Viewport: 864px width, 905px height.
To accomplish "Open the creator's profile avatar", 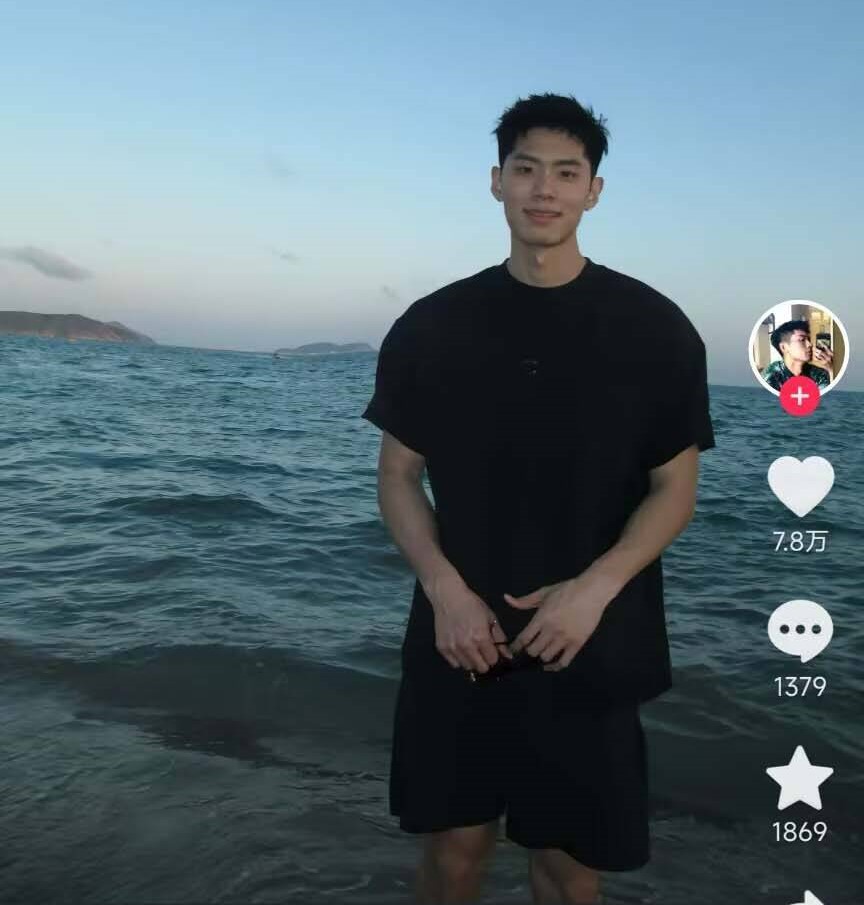I will click(x=798, y=345).
